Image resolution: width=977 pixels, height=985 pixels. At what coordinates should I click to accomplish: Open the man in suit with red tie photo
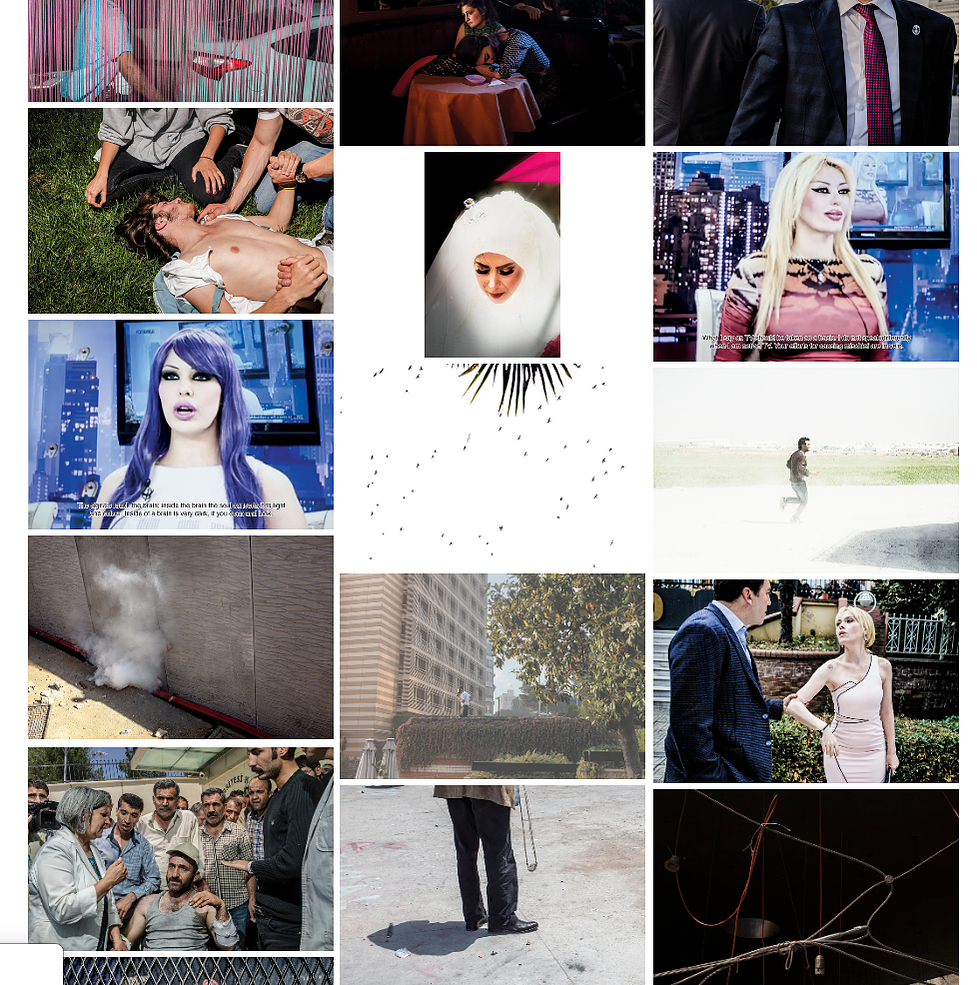coord(805,72)
